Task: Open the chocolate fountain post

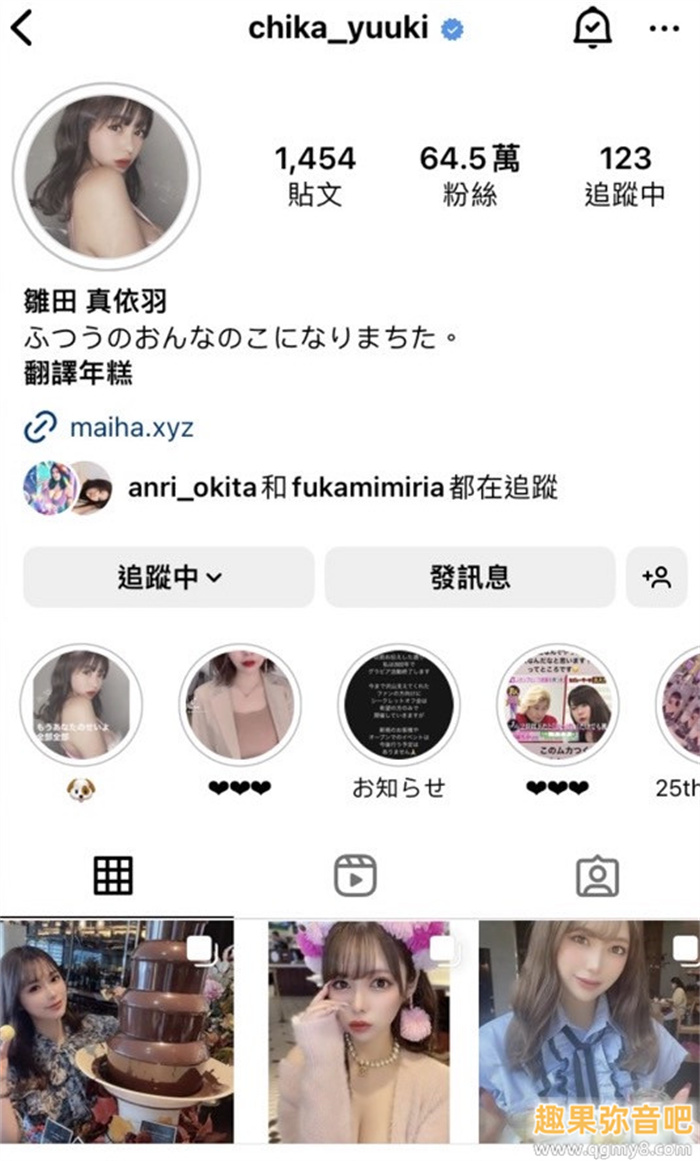Action: click(117, 1032)
